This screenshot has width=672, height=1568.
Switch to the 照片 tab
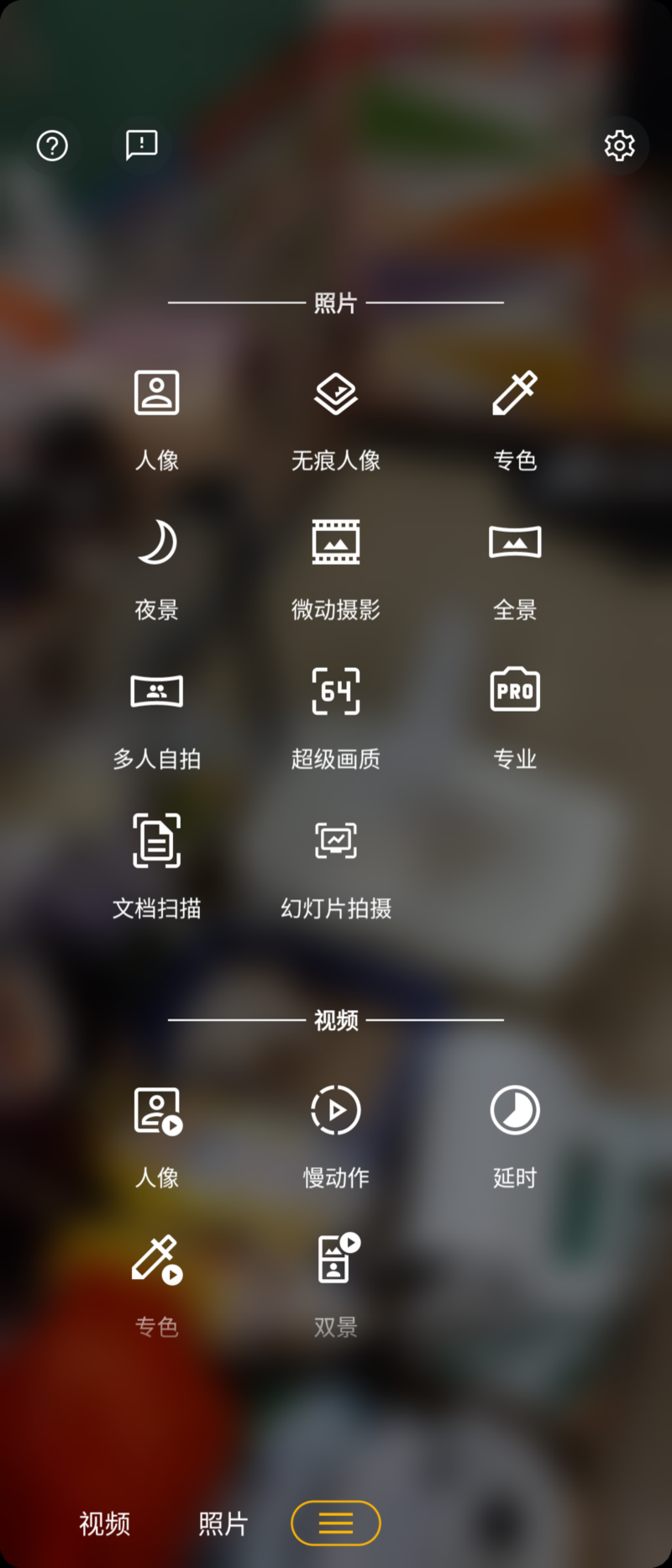[x=223, y=1523]
